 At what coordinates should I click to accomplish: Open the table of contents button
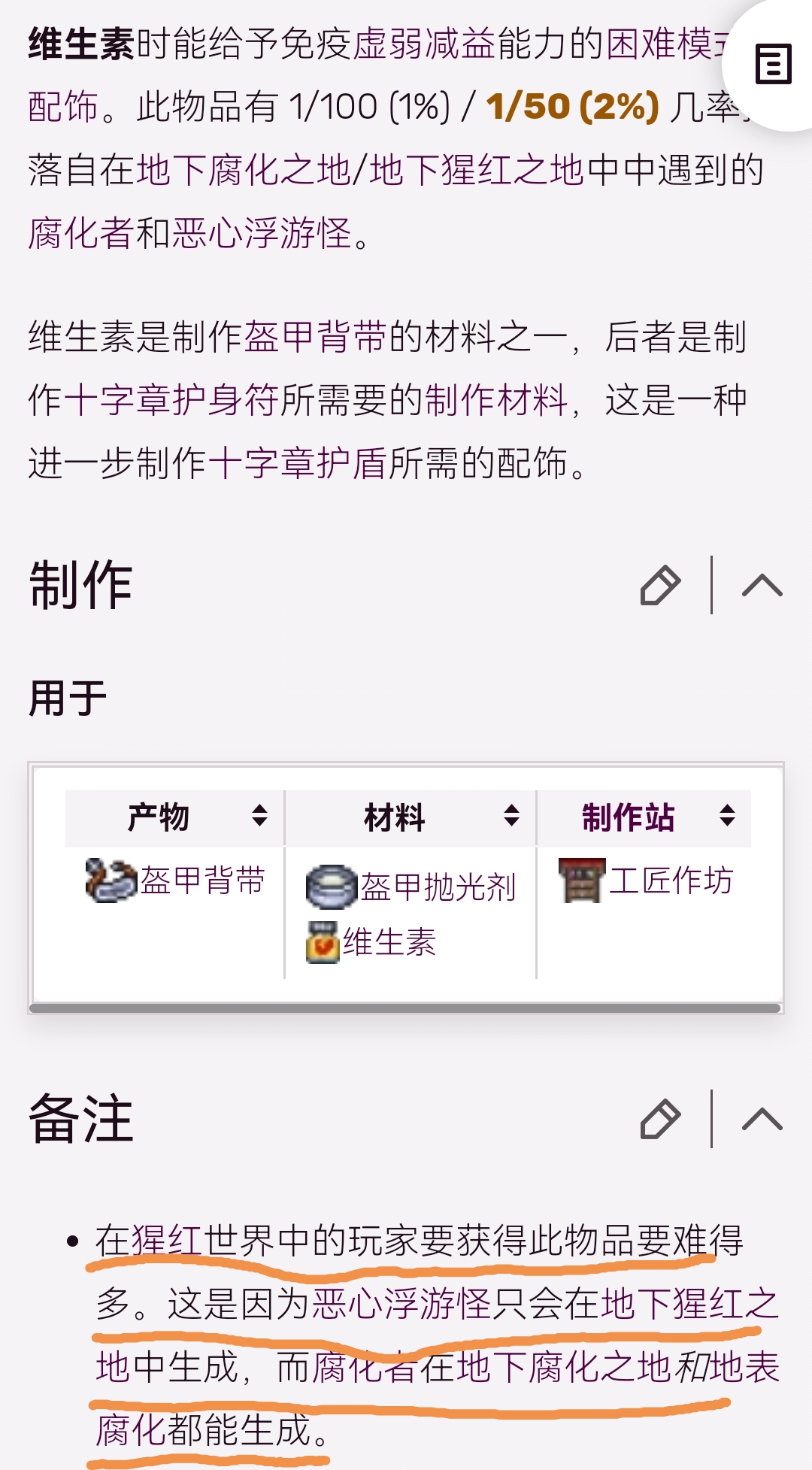(x=773, y=65)
